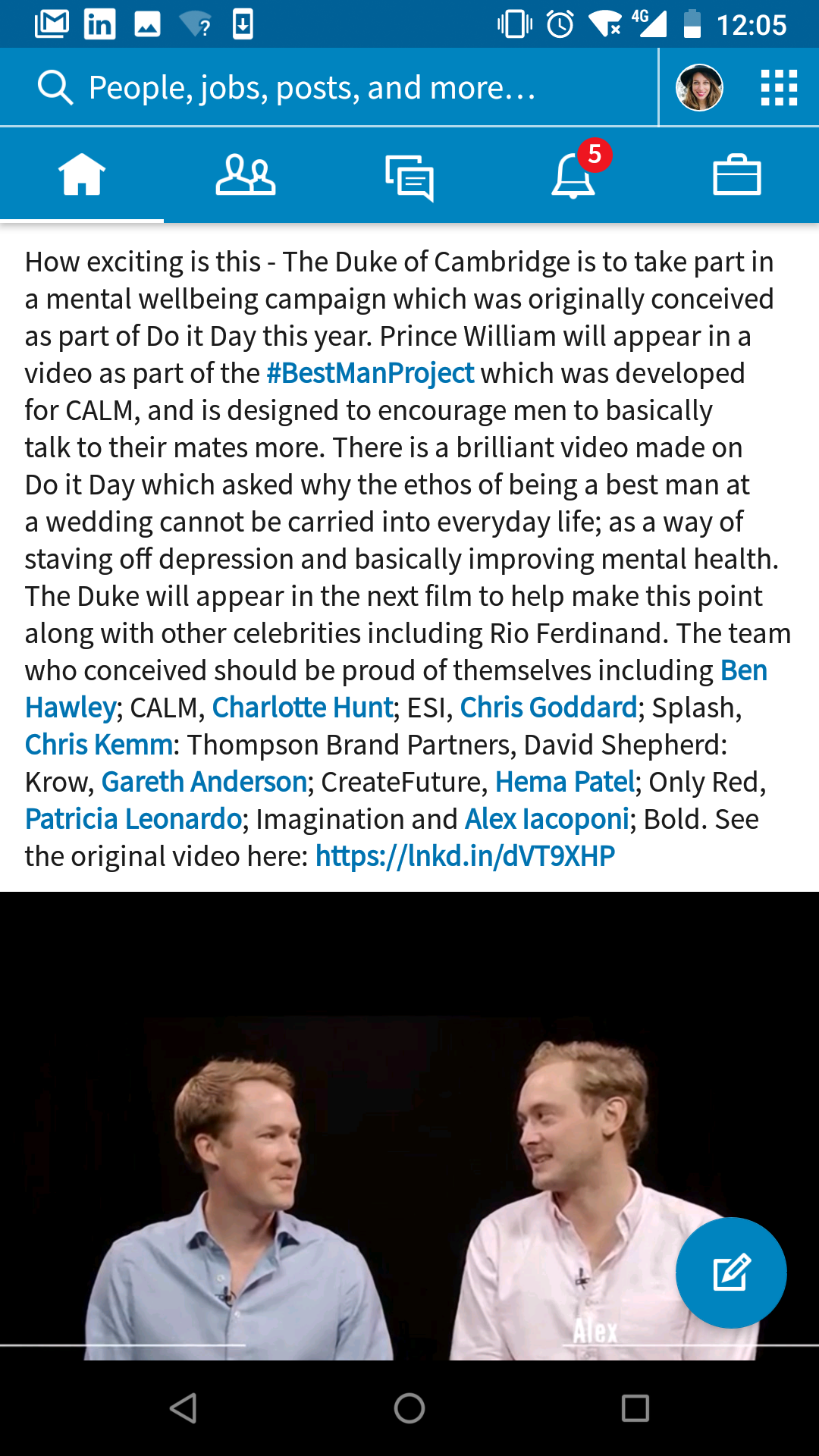This screenshot has width=819, height=1456.
Task: Open my profile picture
Action: click(x=698, y=87)
